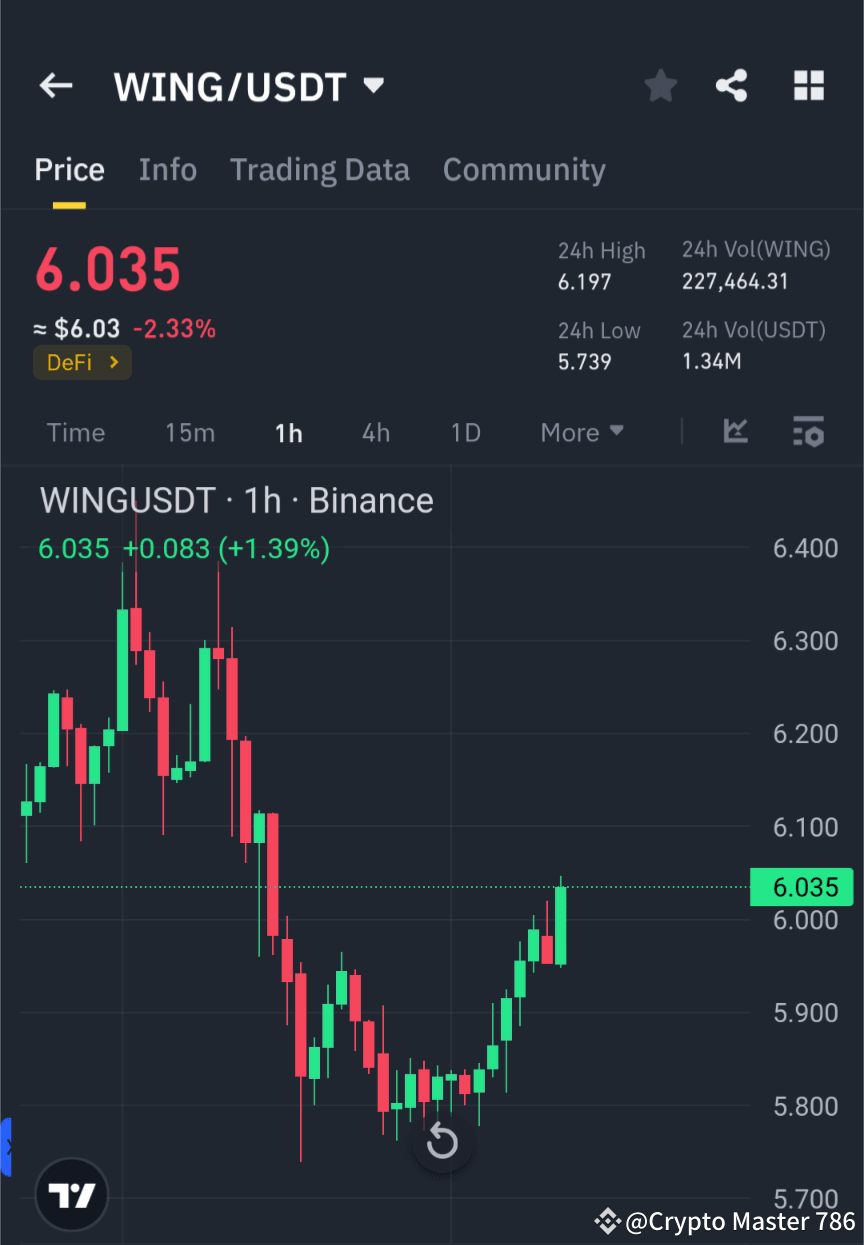The image size is (864, 1245).
Task: Open the grid/apps icon in the top bar
Action: tap(808, 85)
